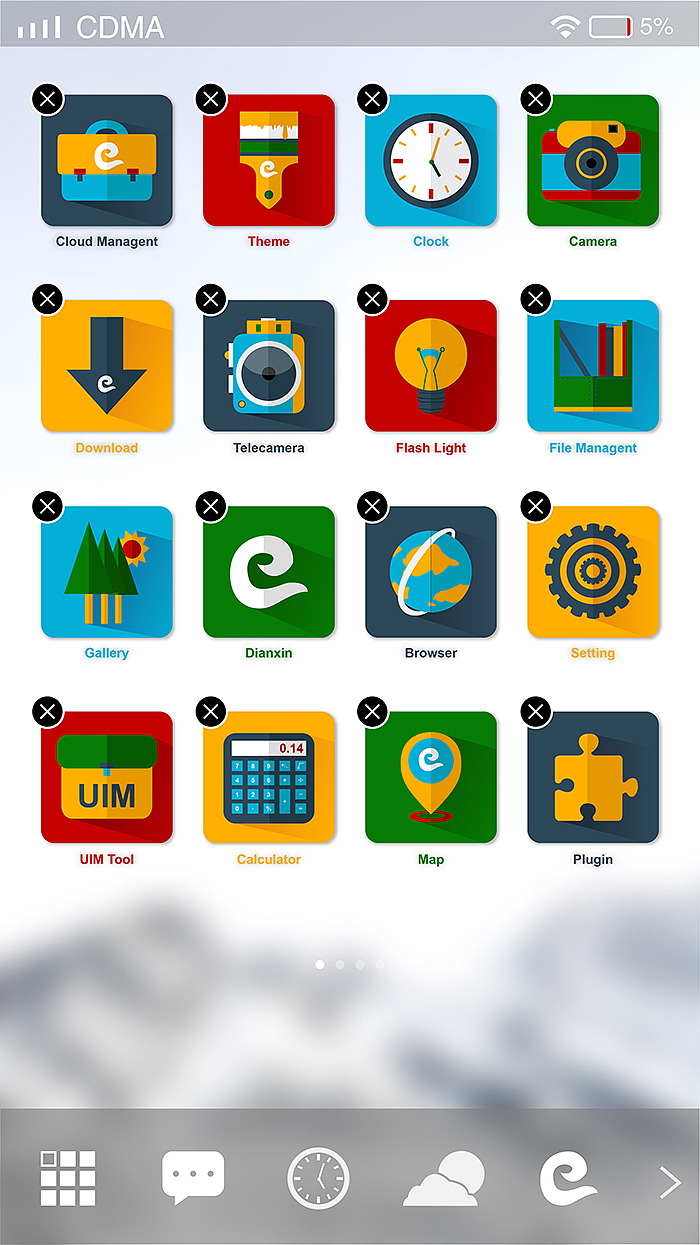The width and height of the screenshot is (700, 1245).
Task: Launch the Telecamera app
Action: click(x=269, y=366)
